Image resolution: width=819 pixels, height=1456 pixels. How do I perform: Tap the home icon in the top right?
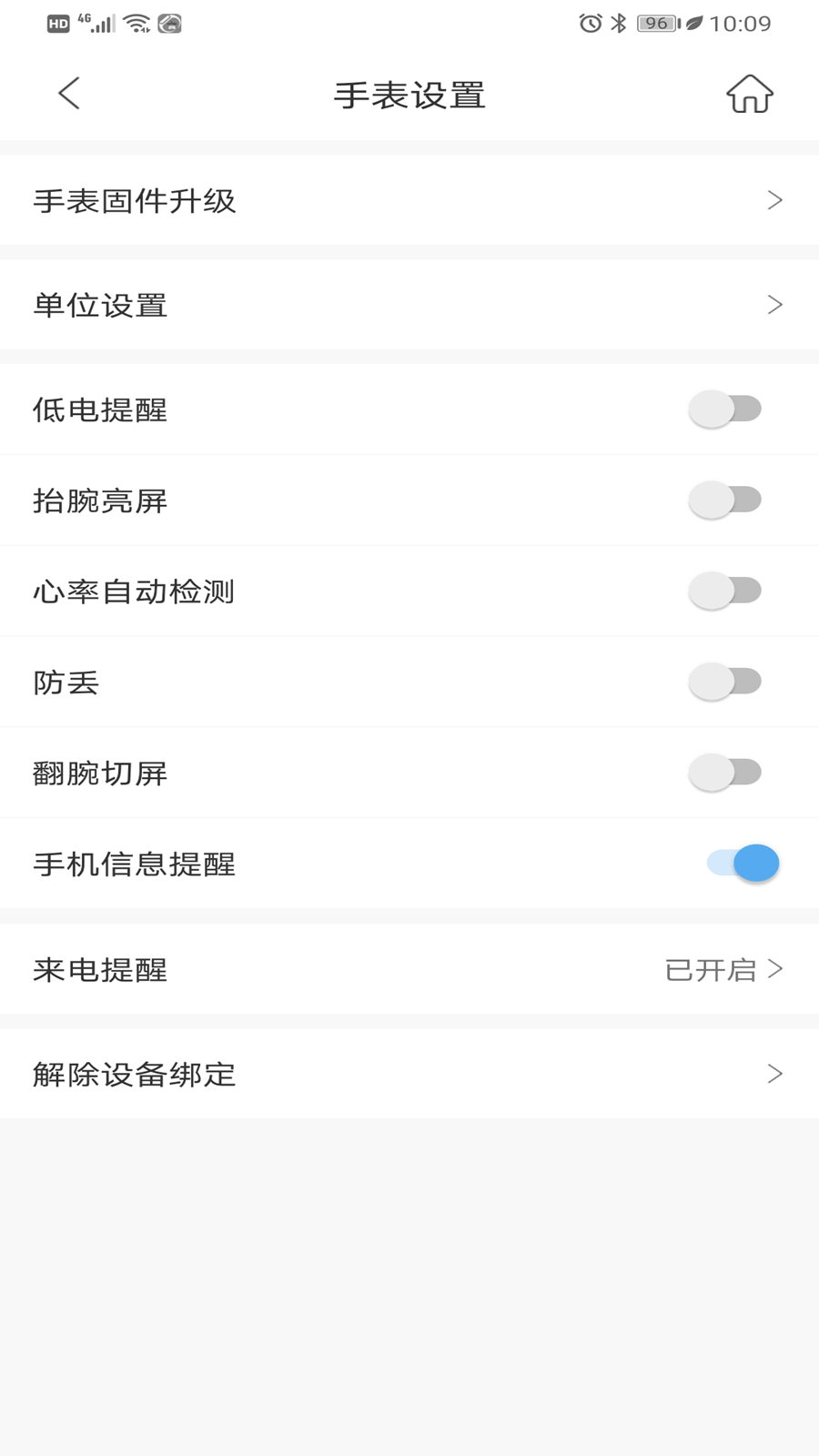(x=746, y=93)
